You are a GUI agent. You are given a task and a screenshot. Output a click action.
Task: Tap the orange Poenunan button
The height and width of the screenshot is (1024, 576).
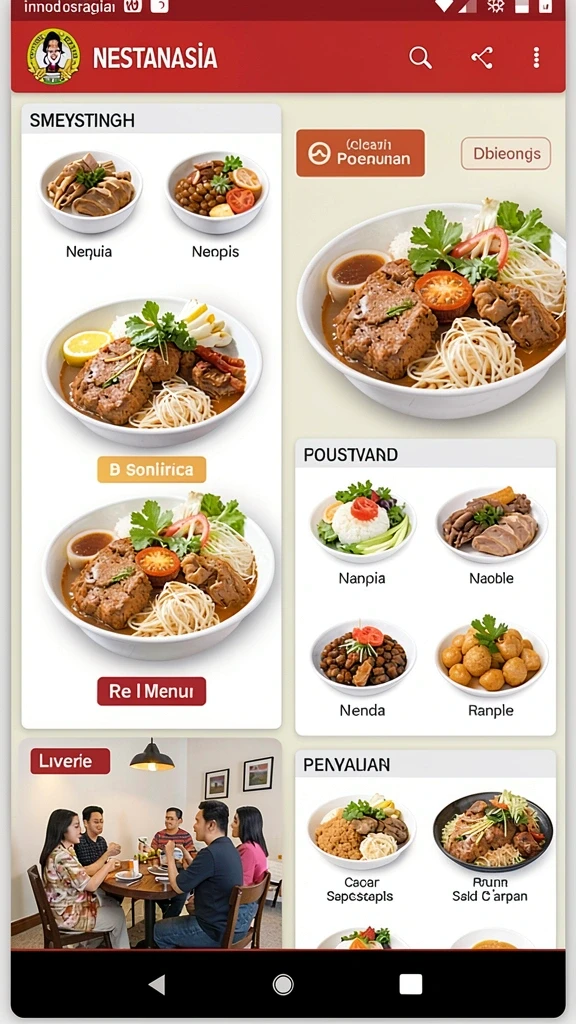[360, 153]
